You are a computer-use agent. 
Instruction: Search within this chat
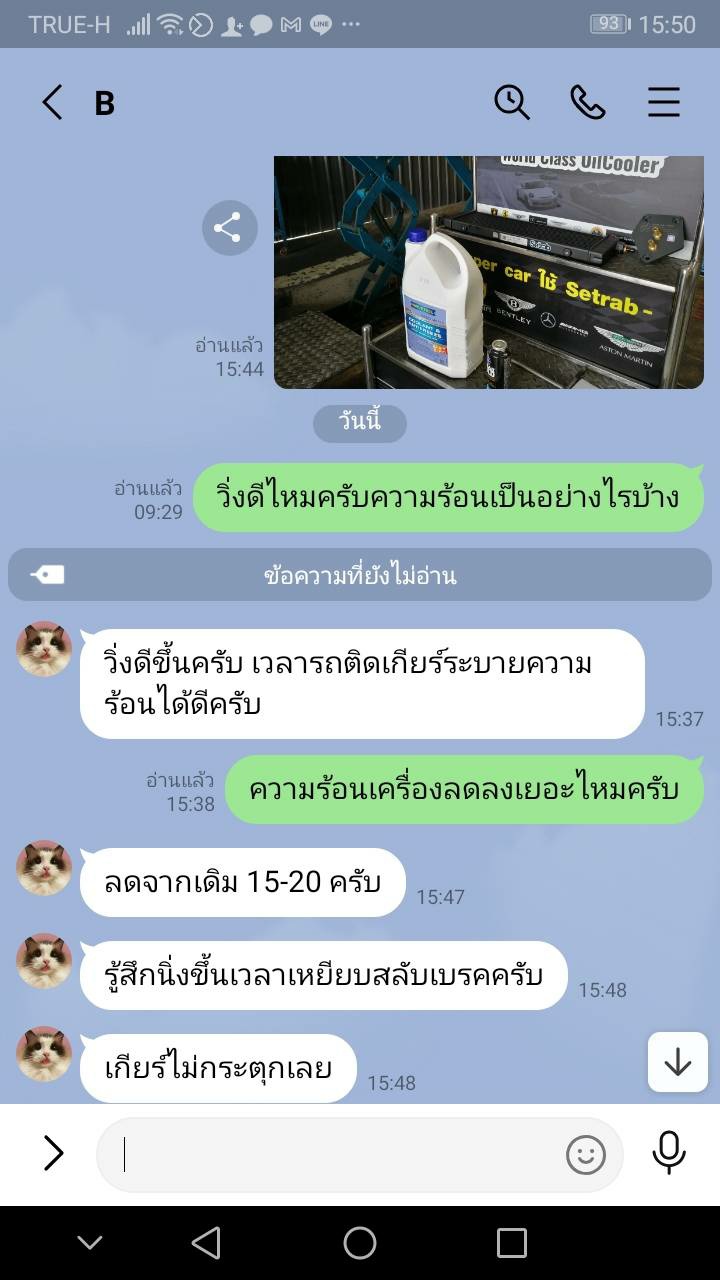pyautogui.click(x=512, y=102)
